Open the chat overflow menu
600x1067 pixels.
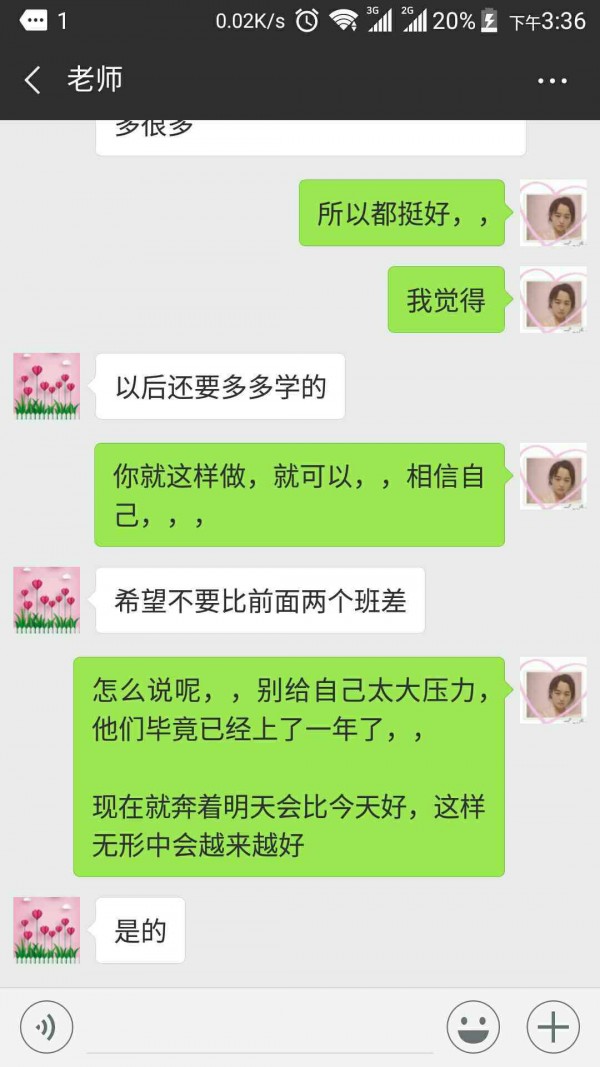coord(552,82)
